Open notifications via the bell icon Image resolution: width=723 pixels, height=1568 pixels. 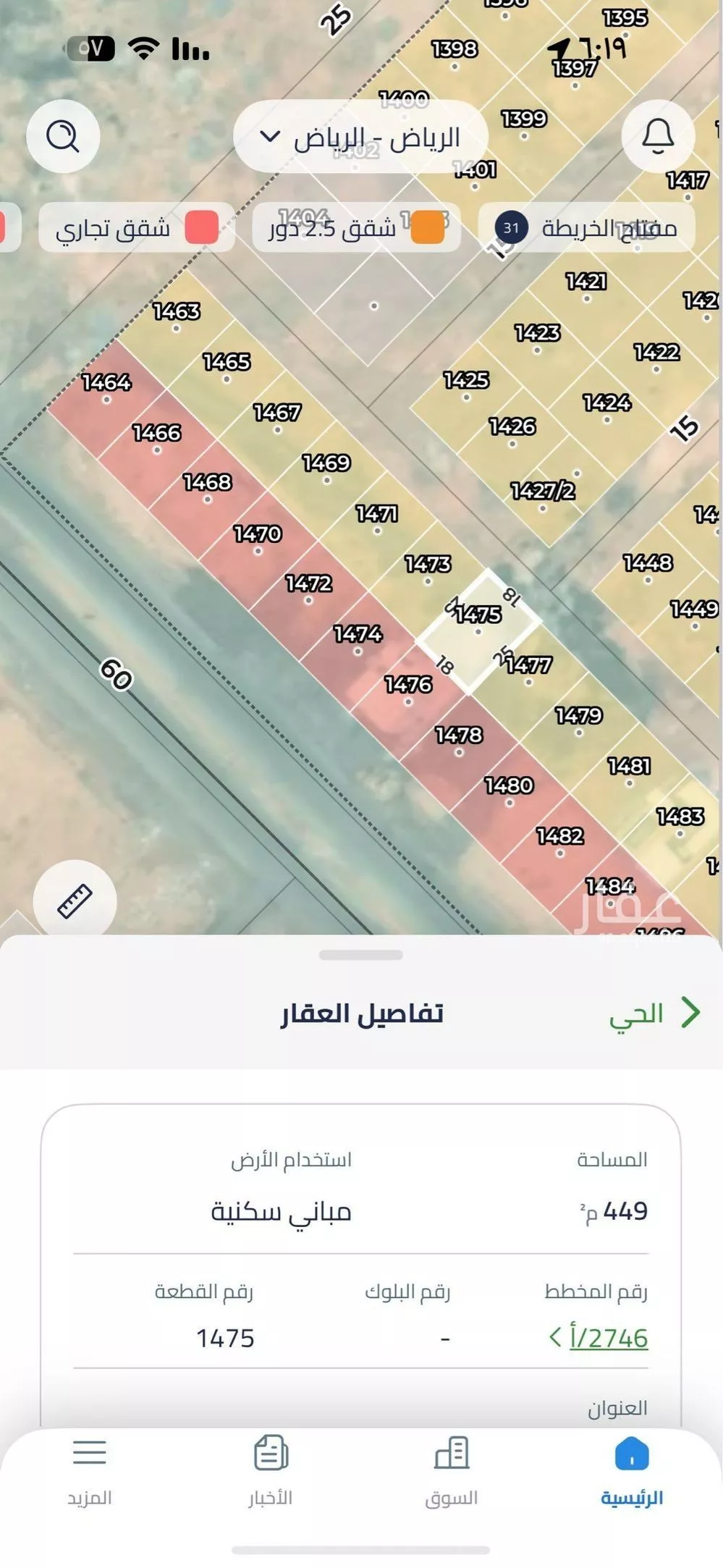point(657,136)
